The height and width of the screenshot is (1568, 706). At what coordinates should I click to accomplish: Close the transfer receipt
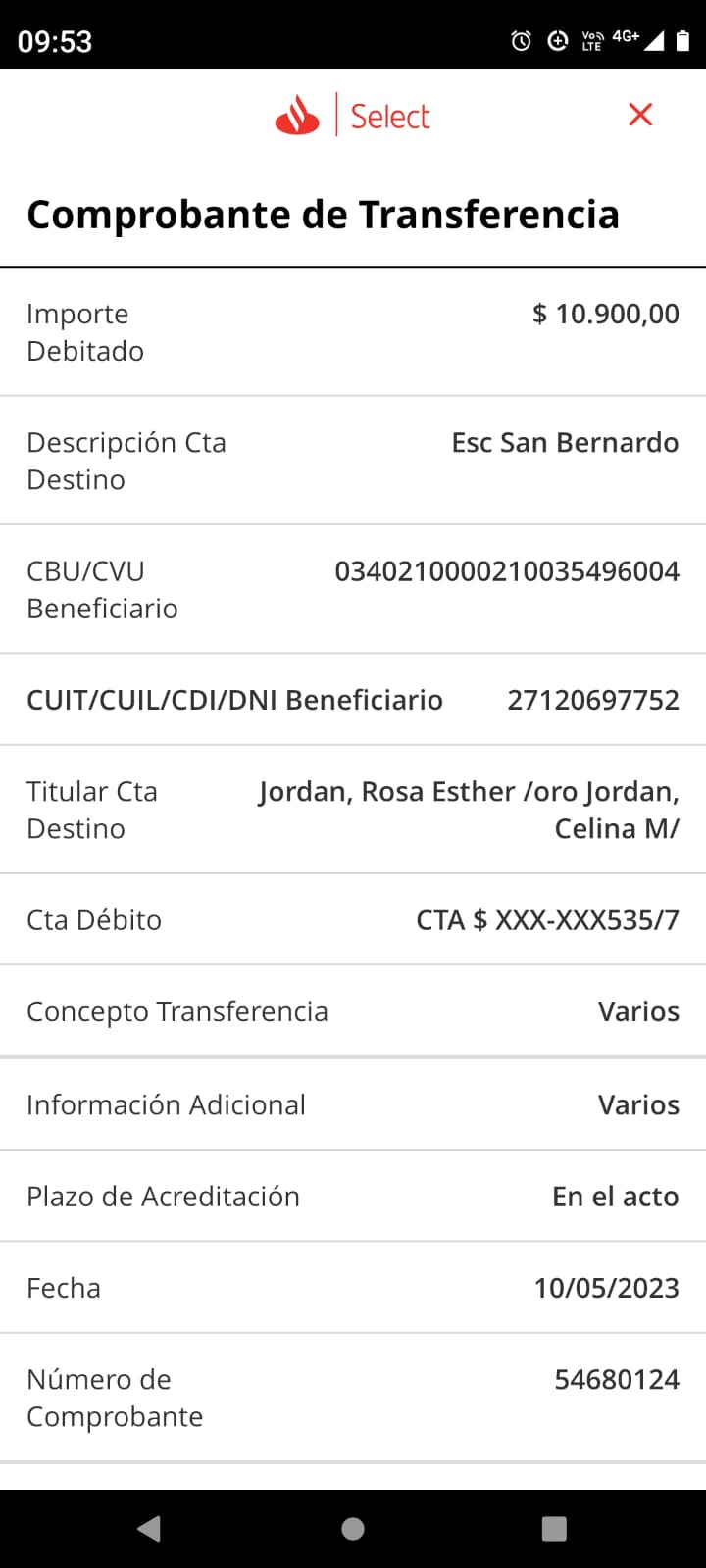[640, 116]
